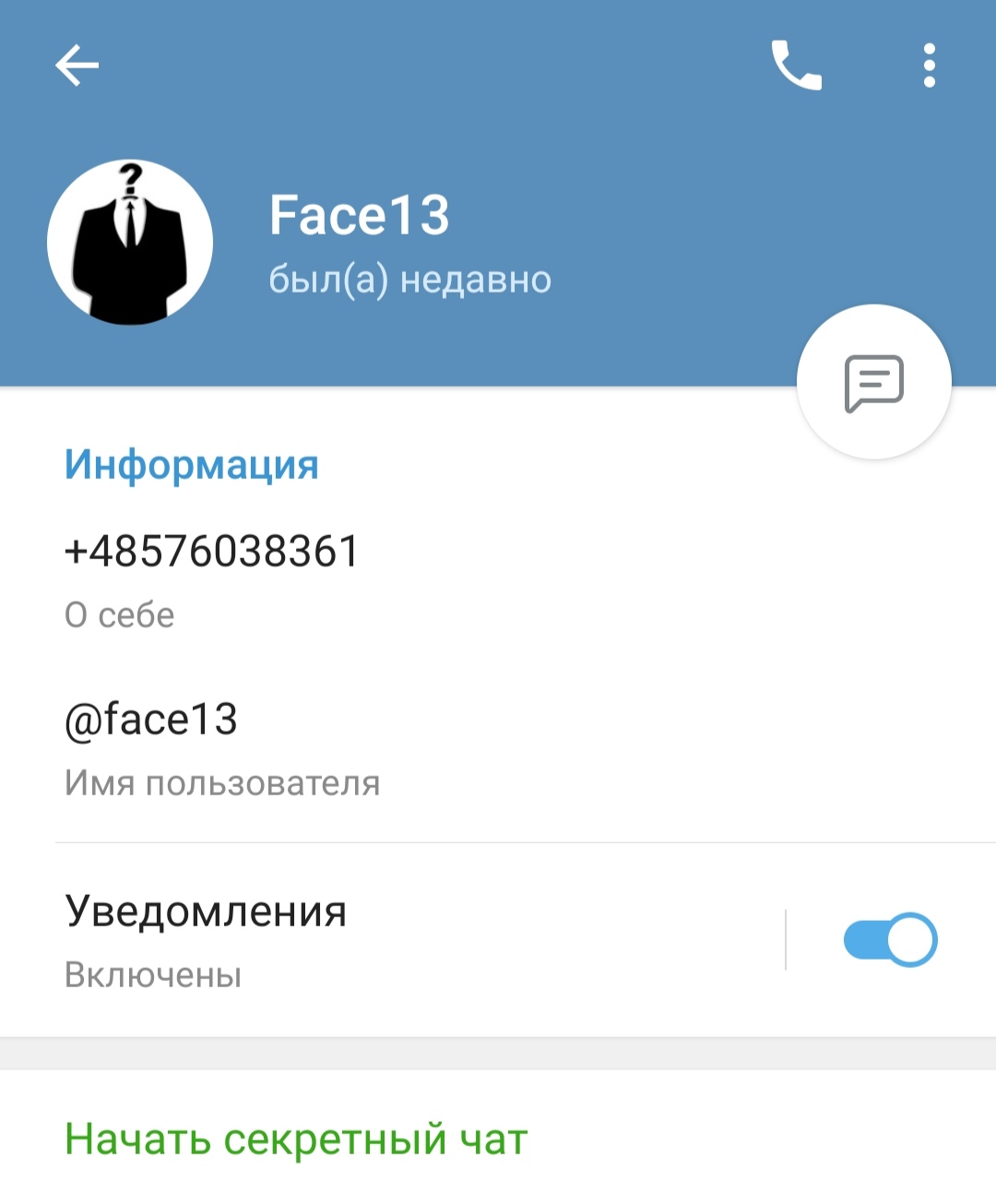This screenshot has width=996, height=1204.
Task: Go back using the arrow
Action: 77,66
